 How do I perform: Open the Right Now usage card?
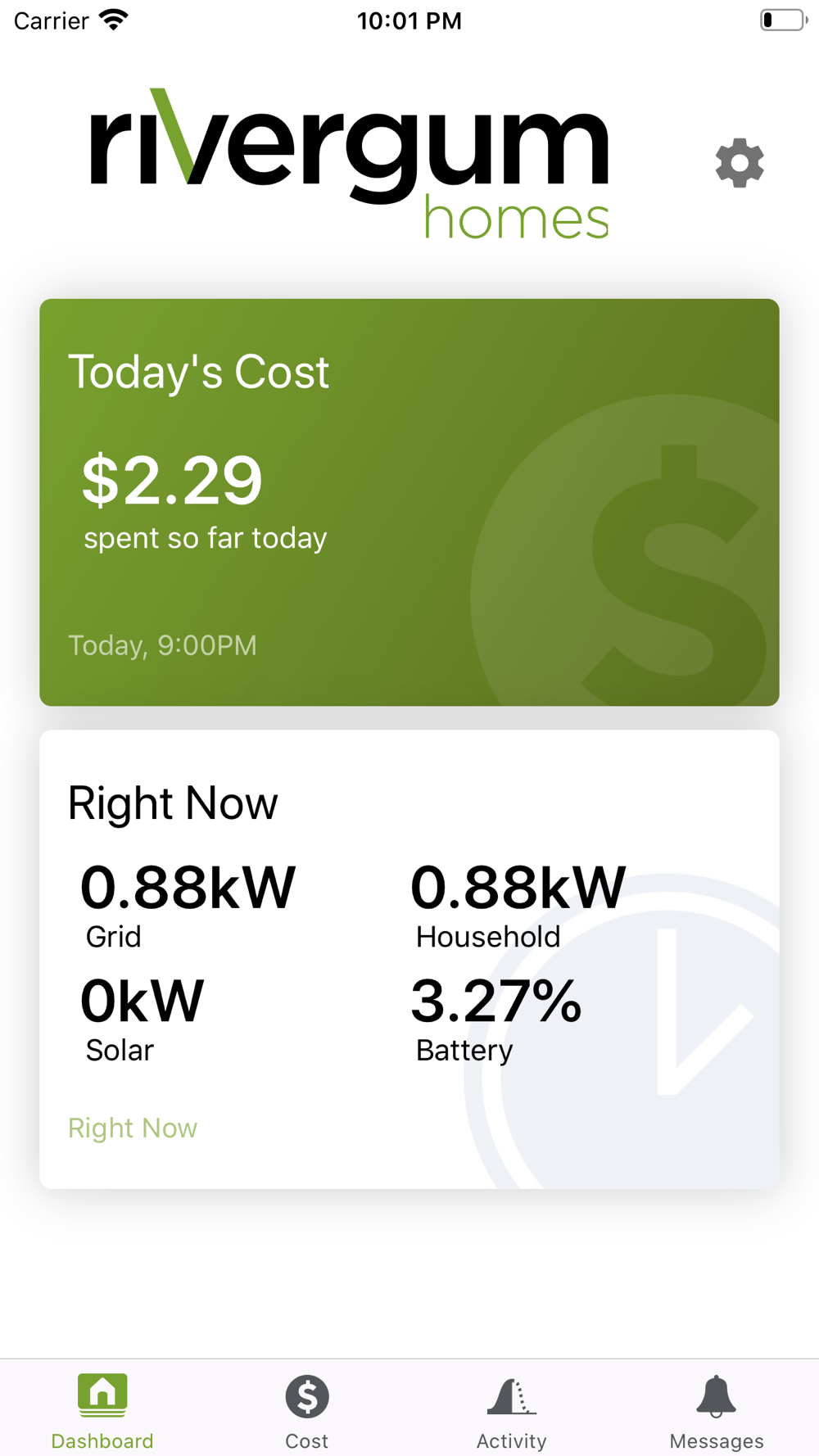[409, 958]
